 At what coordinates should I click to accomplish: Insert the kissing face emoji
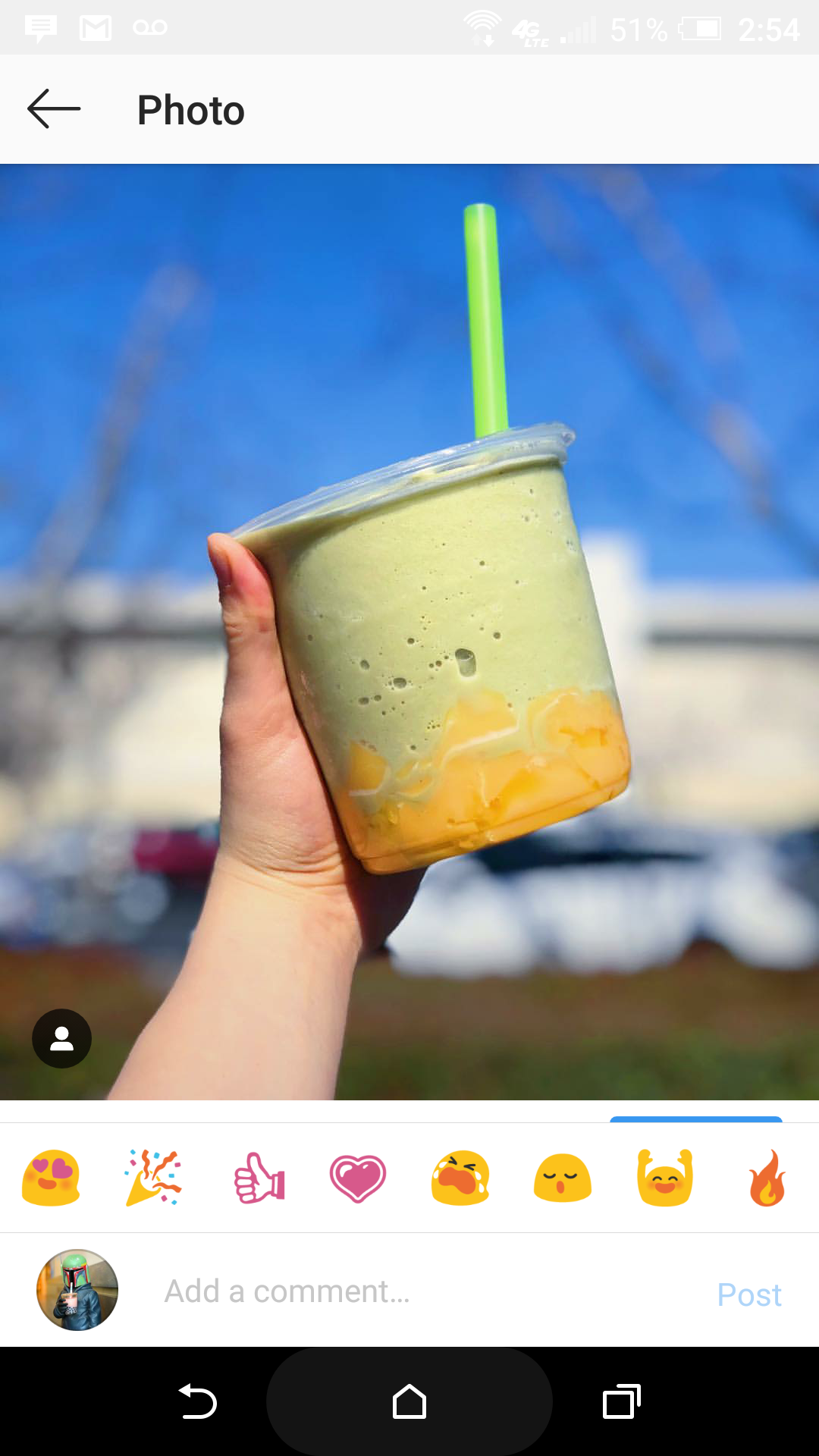point(562,1178)
